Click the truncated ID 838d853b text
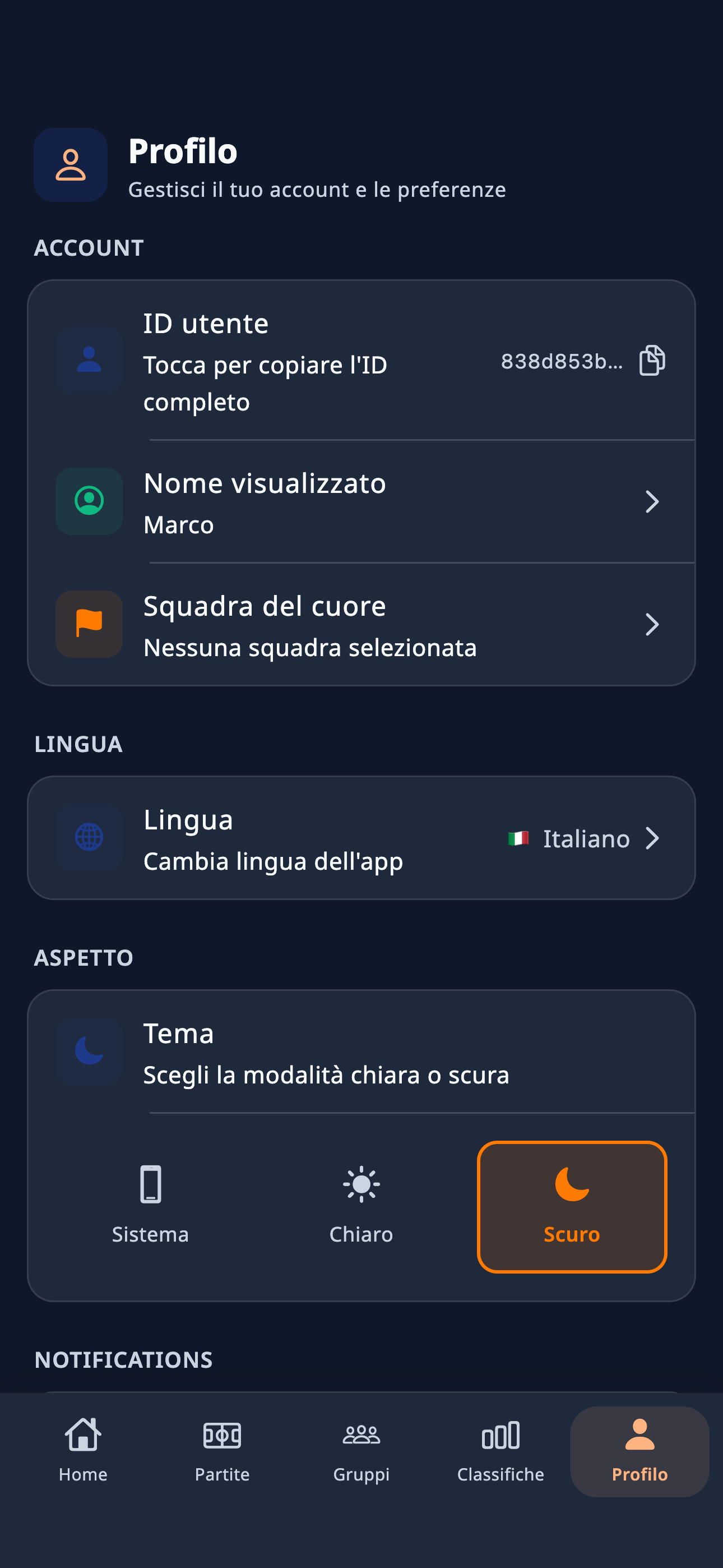The image size is (723, 1568). [562, 362]
